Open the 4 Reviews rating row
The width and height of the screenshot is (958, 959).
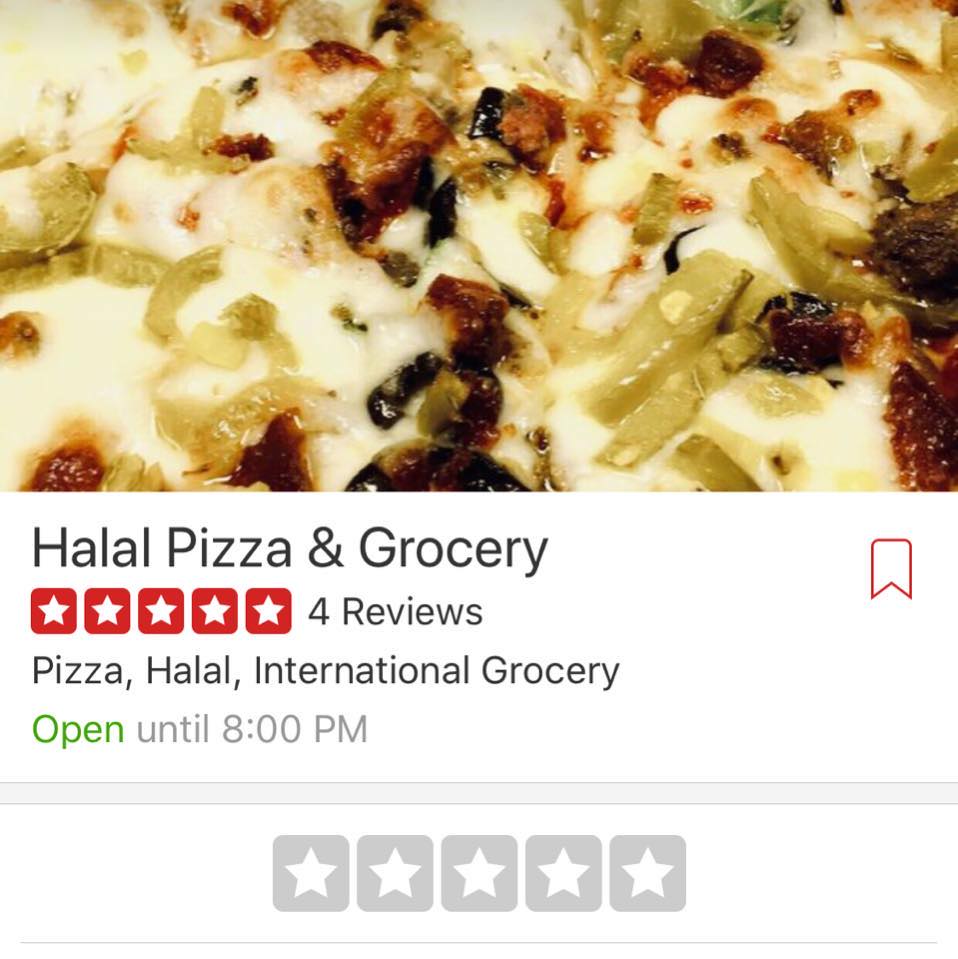click(x=257, y=612)
